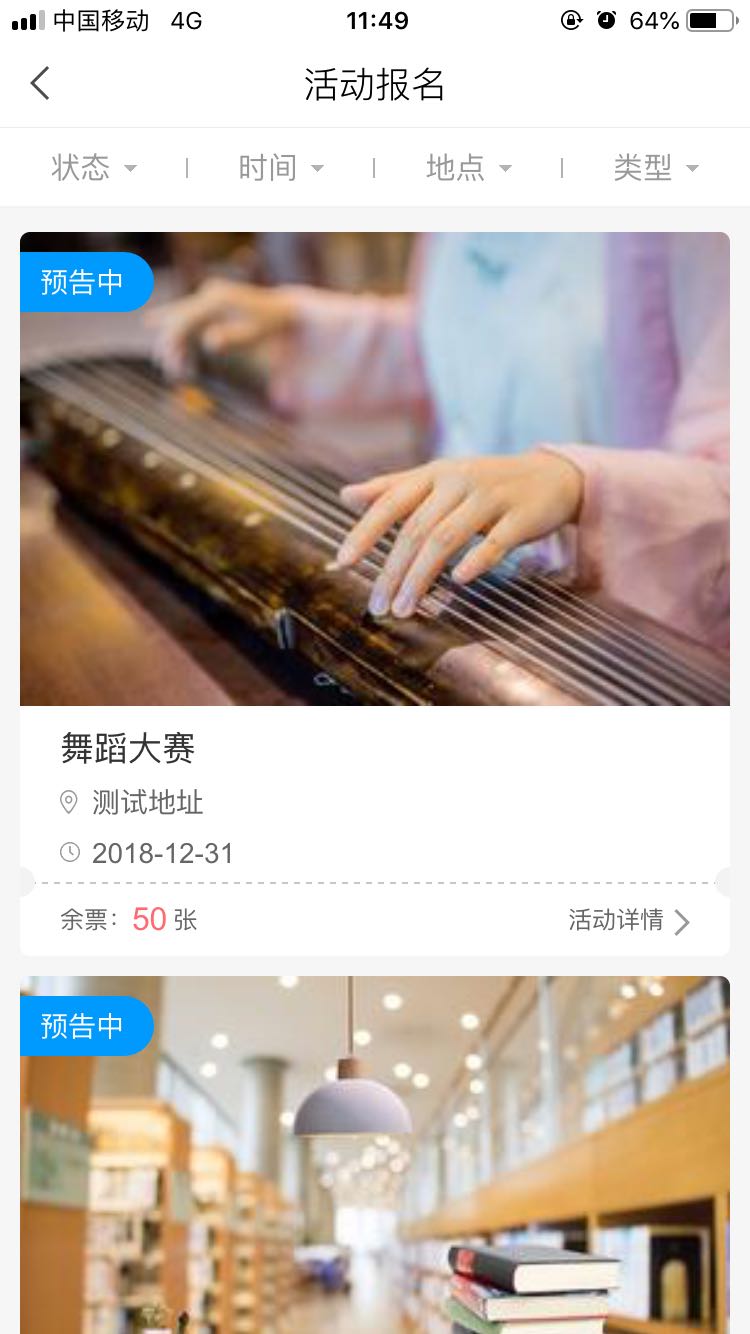Open the 舞蹈大赛 activity card
Image resolution: width=750 pixels, height=1334 pixels.
(x=375, y=593)
